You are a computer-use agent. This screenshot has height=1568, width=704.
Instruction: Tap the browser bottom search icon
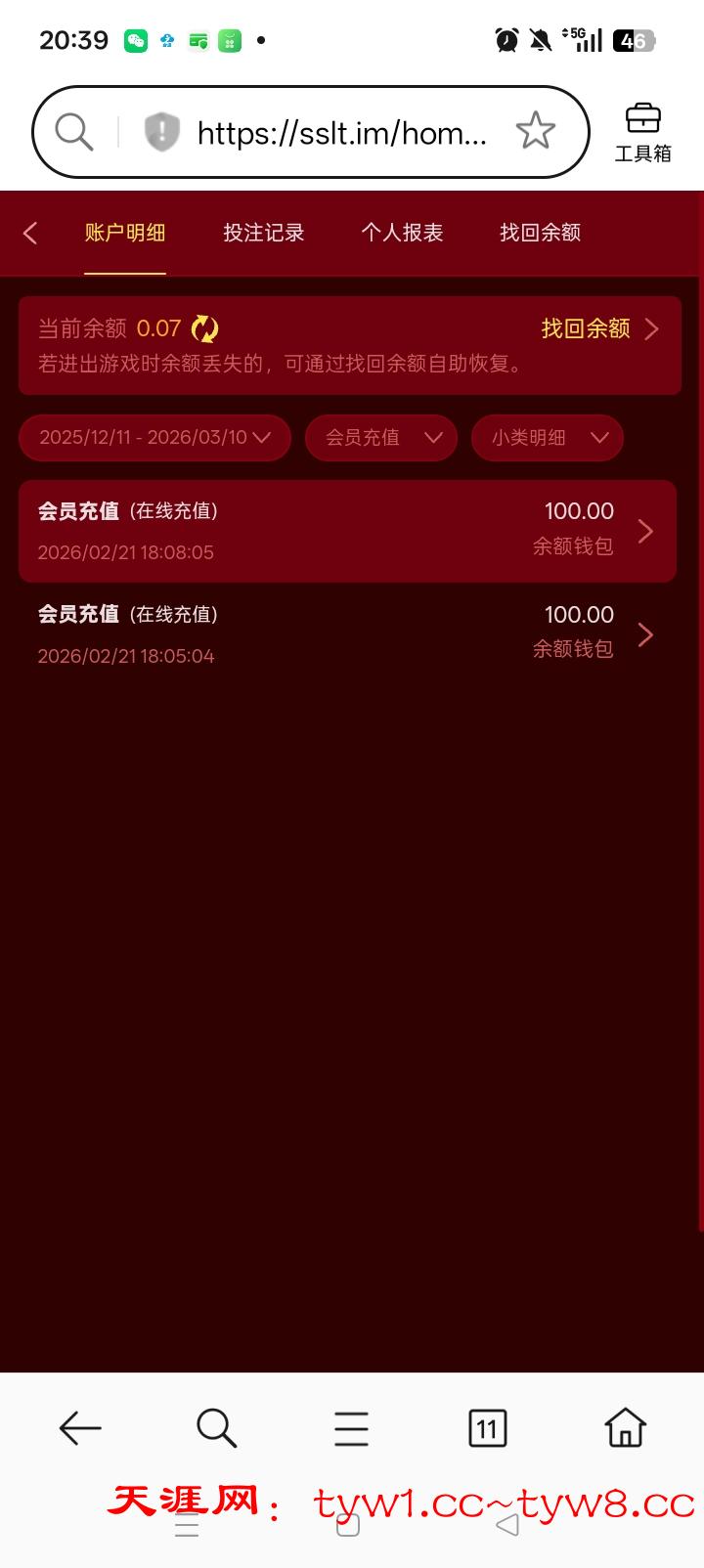[216, 1428]
